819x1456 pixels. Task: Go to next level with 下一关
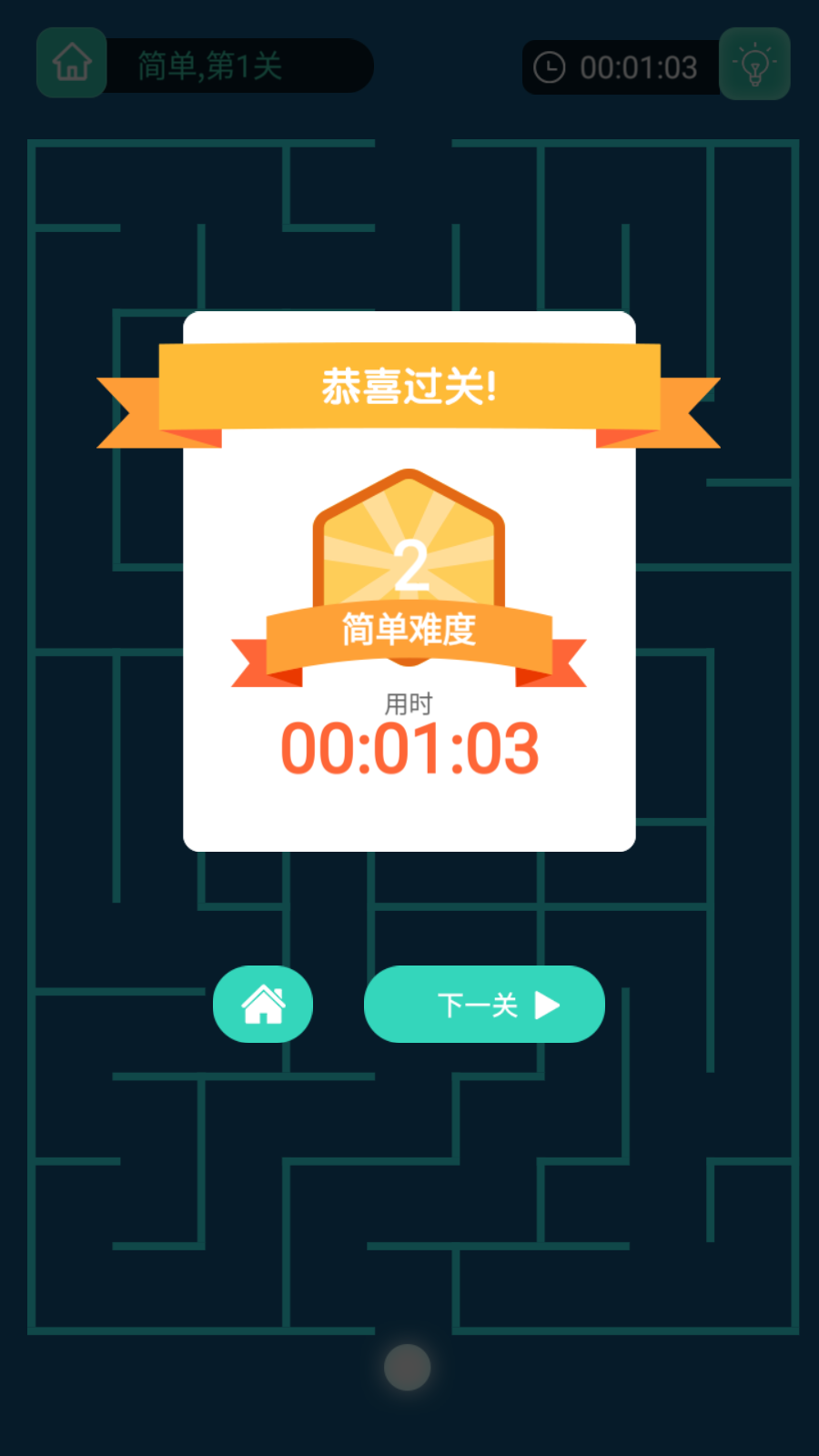[484, 1005]
